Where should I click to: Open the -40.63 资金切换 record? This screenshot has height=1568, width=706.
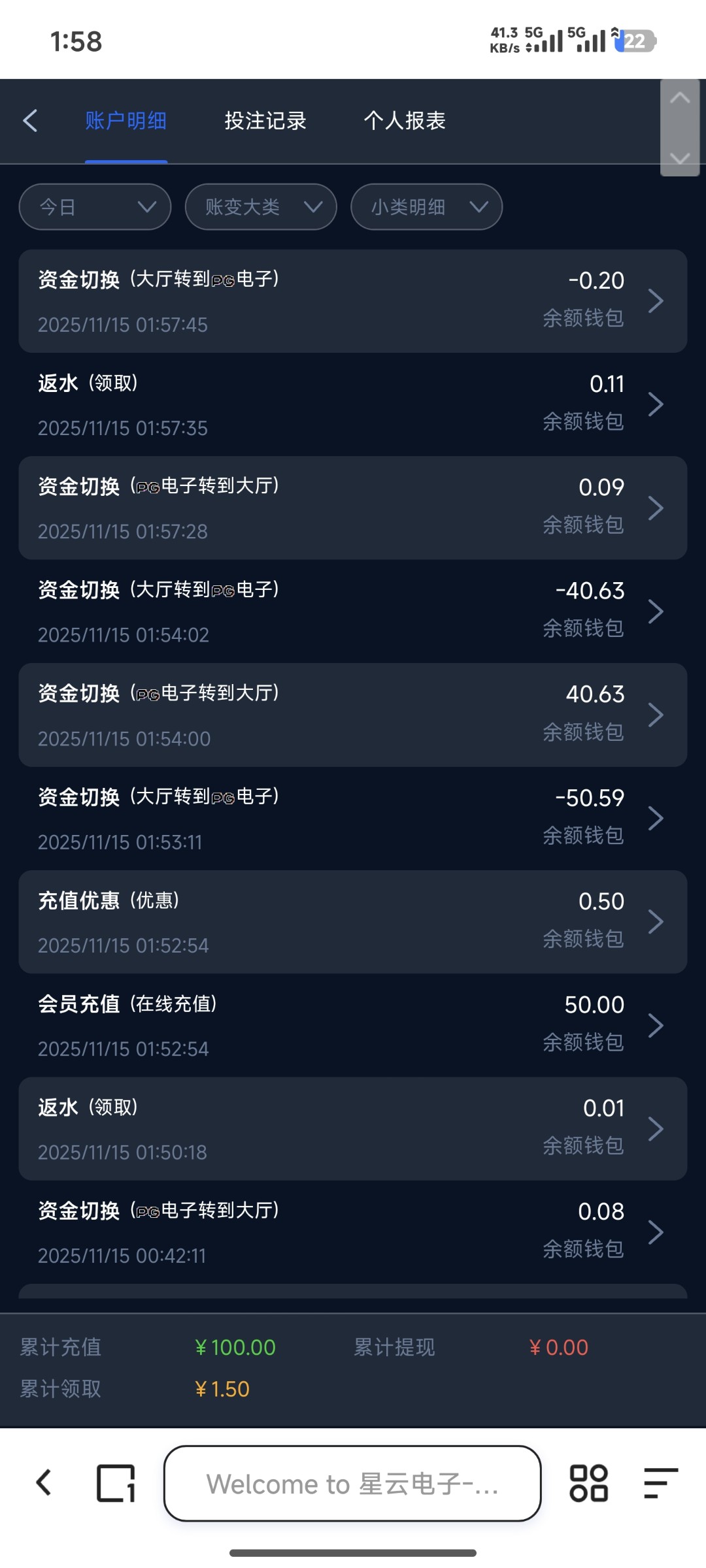point(353,612)
